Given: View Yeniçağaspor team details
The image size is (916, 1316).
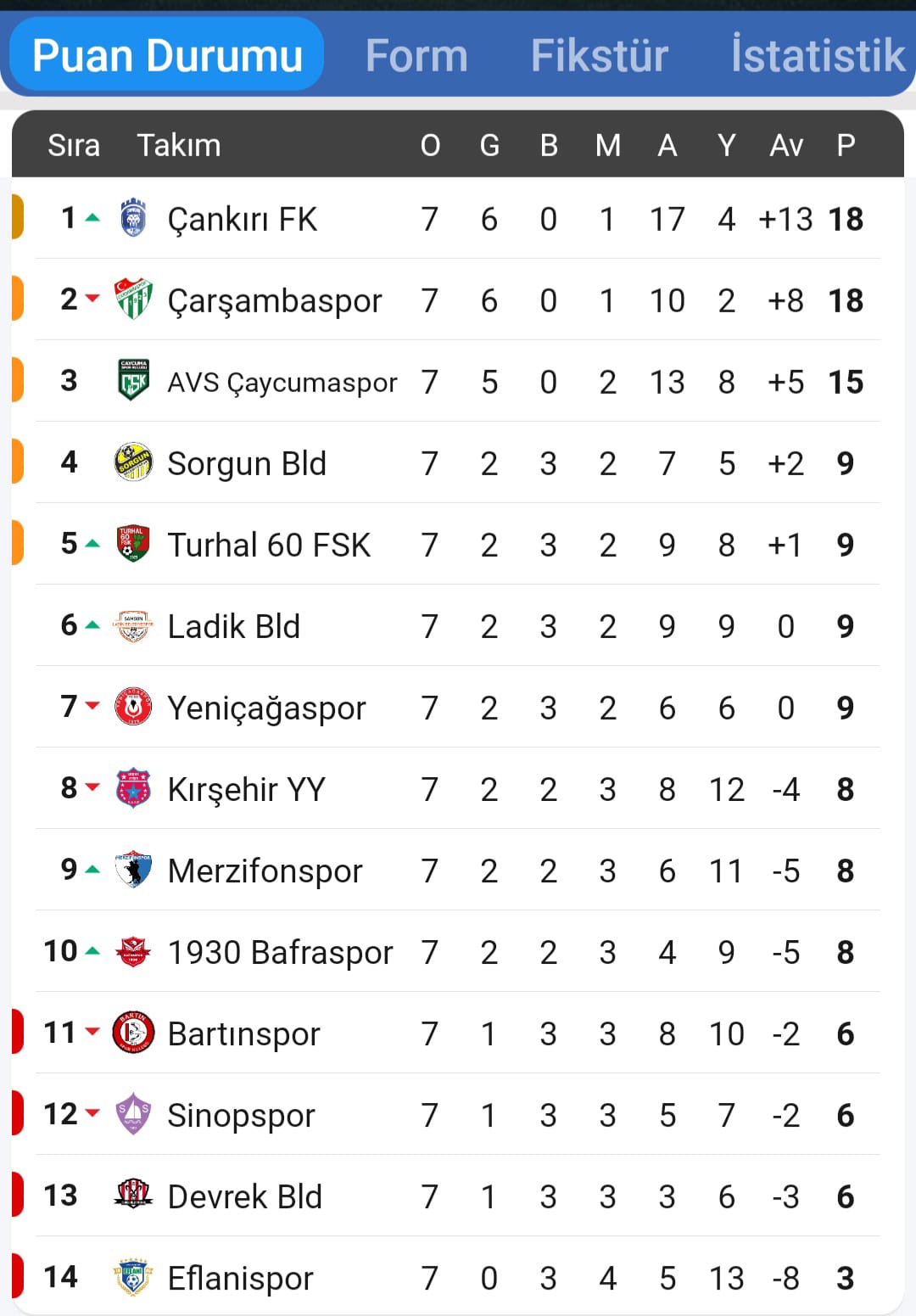Looking at the screenshot, I should (x=266, y=708).
